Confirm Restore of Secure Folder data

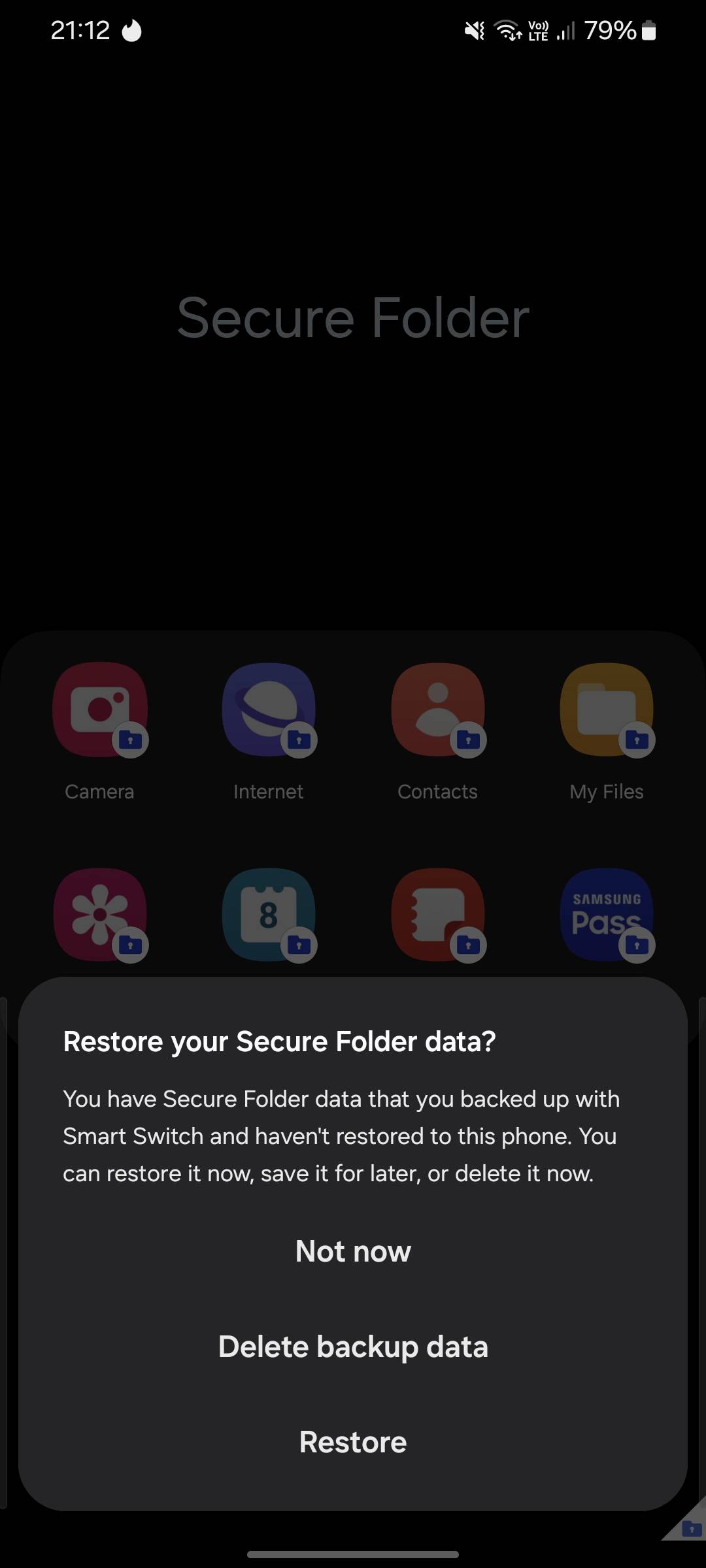click(353, 1442)
